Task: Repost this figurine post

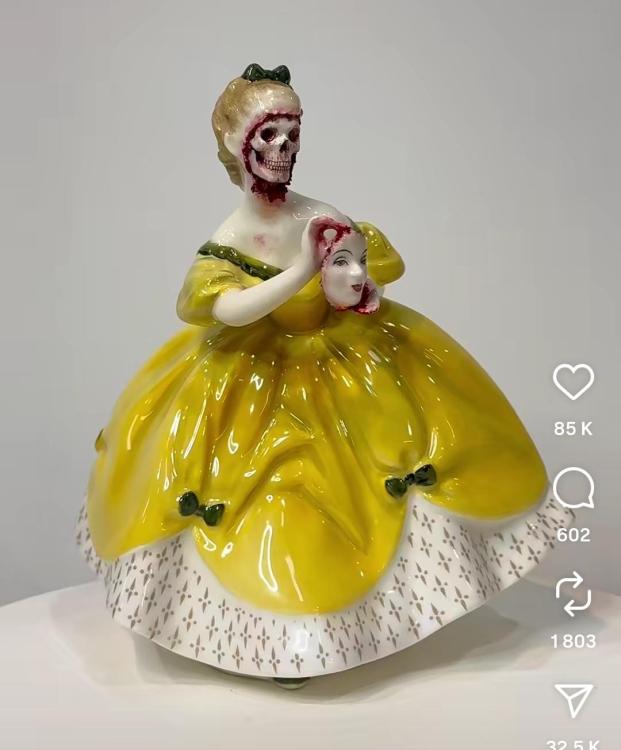Action: pos(573,595)
